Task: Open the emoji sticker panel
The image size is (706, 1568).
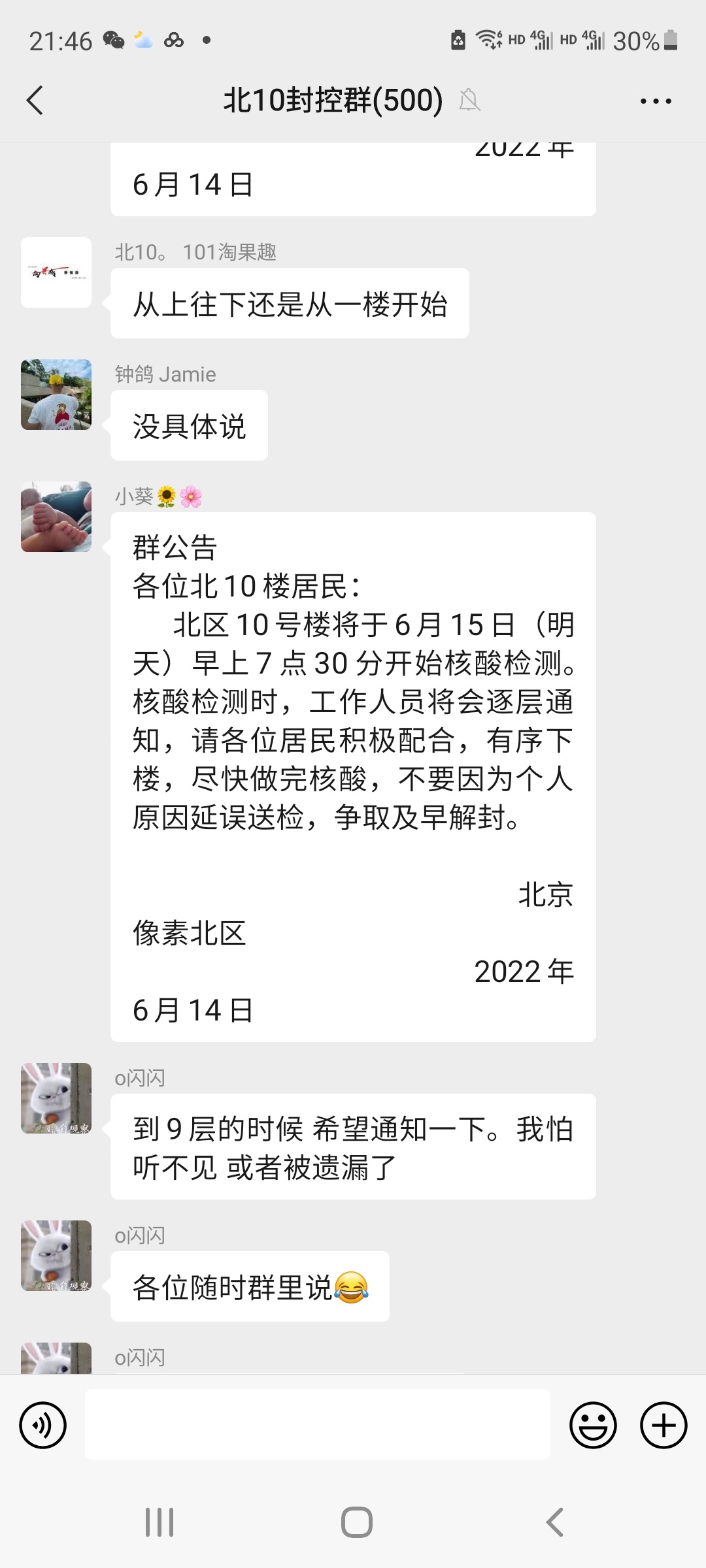Action: click(x=593, y=1425)
